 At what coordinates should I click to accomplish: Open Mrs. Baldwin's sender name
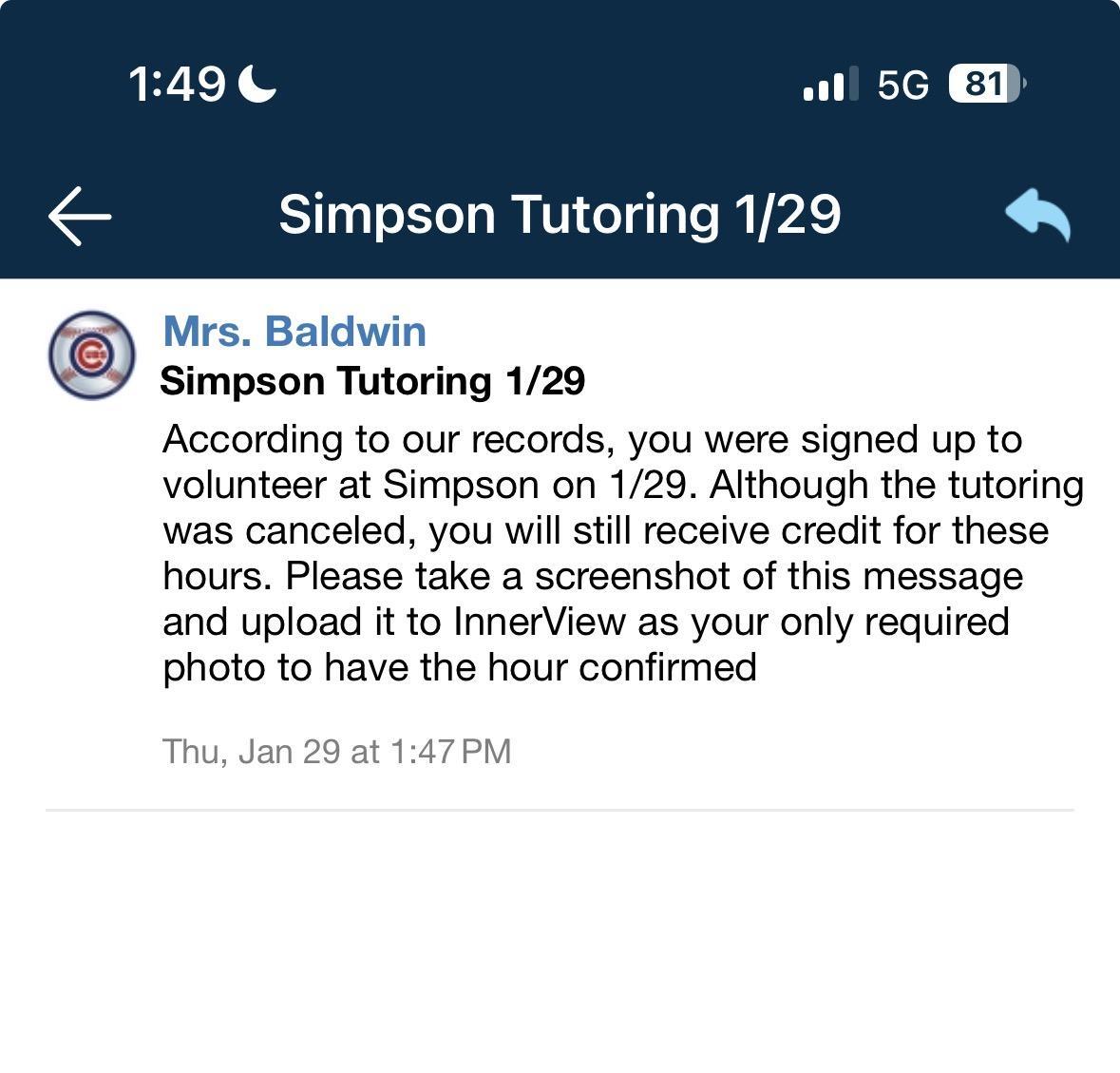tap(294, 332)
